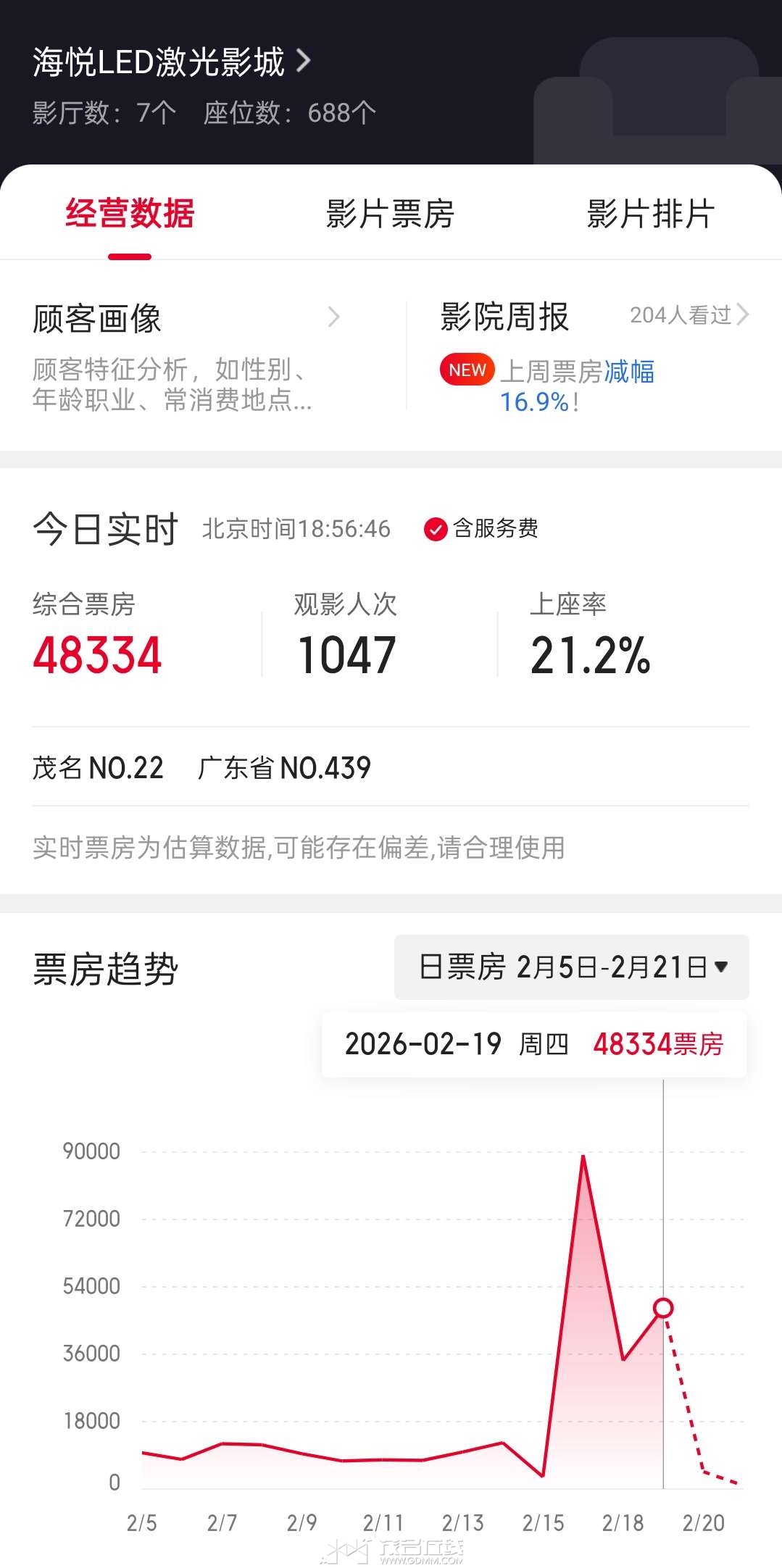Open the 顾客画像 customer profile card

click(186, 355)
